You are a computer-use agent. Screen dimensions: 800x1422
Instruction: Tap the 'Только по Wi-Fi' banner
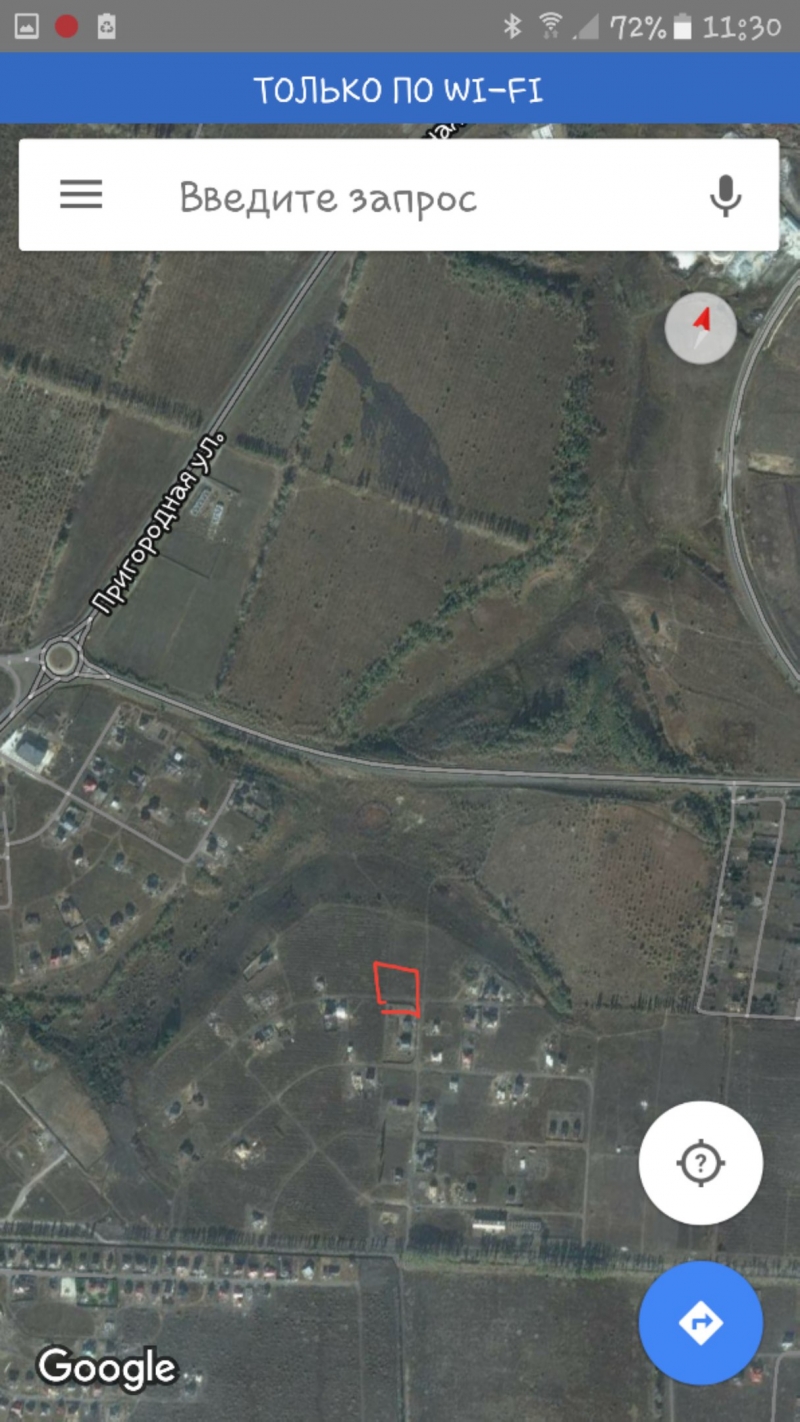point(400,90)
